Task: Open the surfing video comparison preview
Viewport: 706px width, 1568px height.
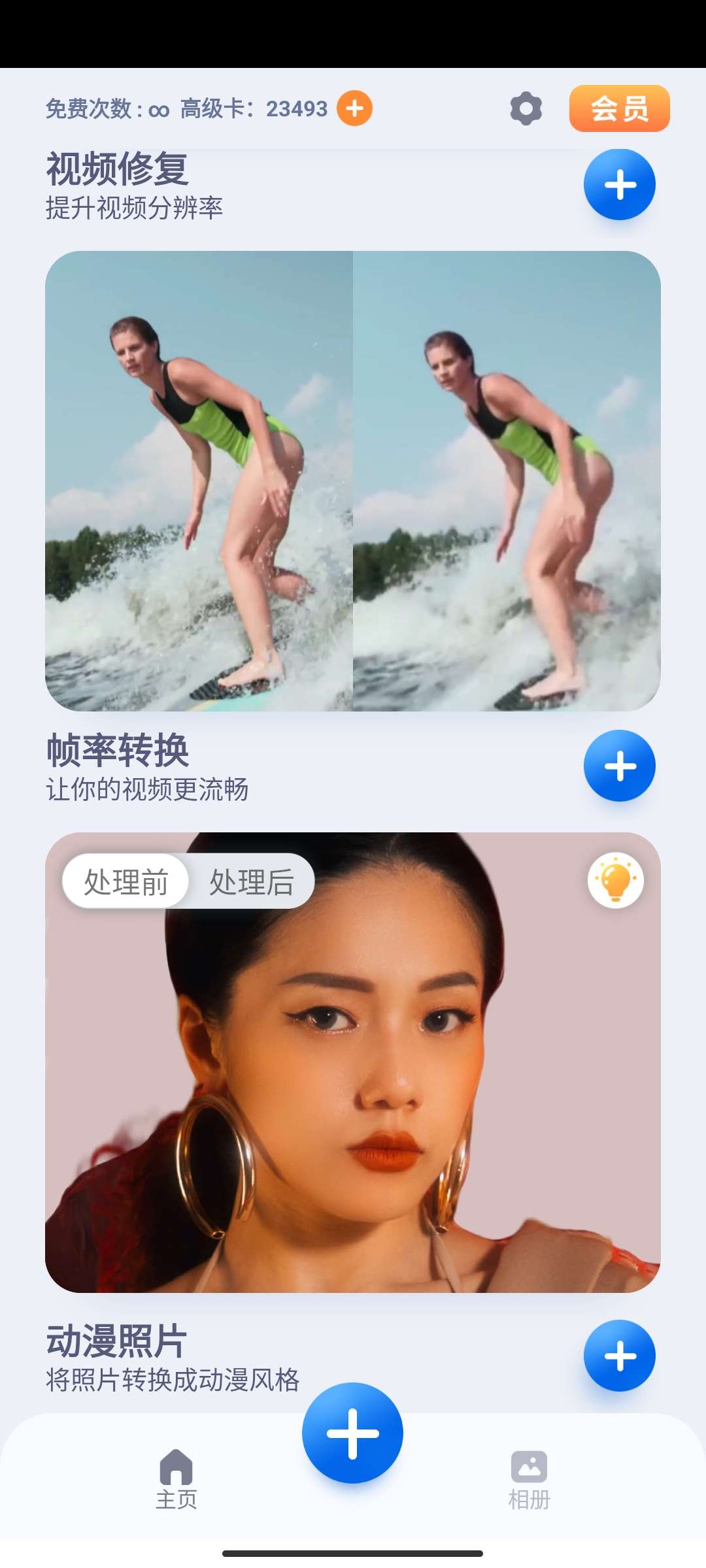Action: 353,481
